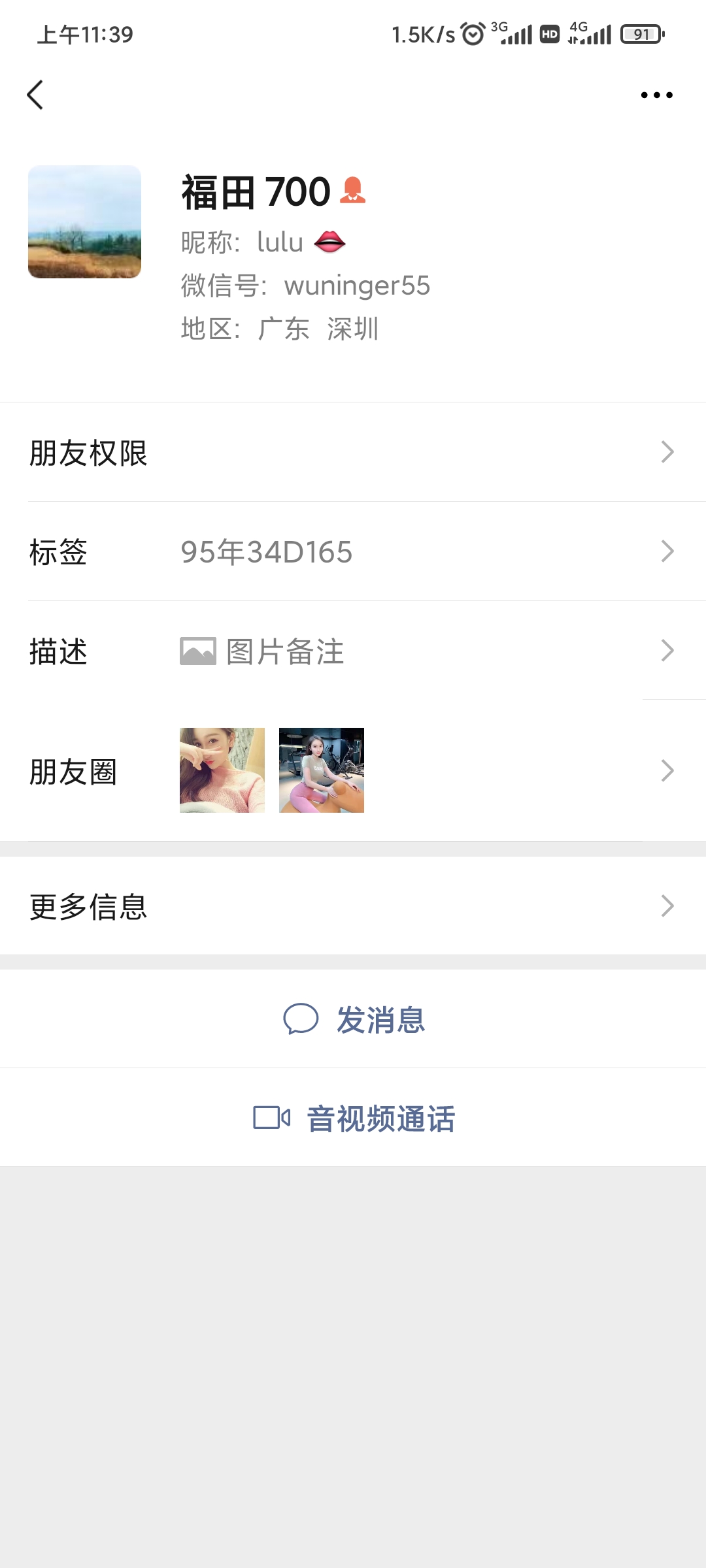Open the three-dot overflow menu
The image size is (706, 1568).
[x=656, y=95]
